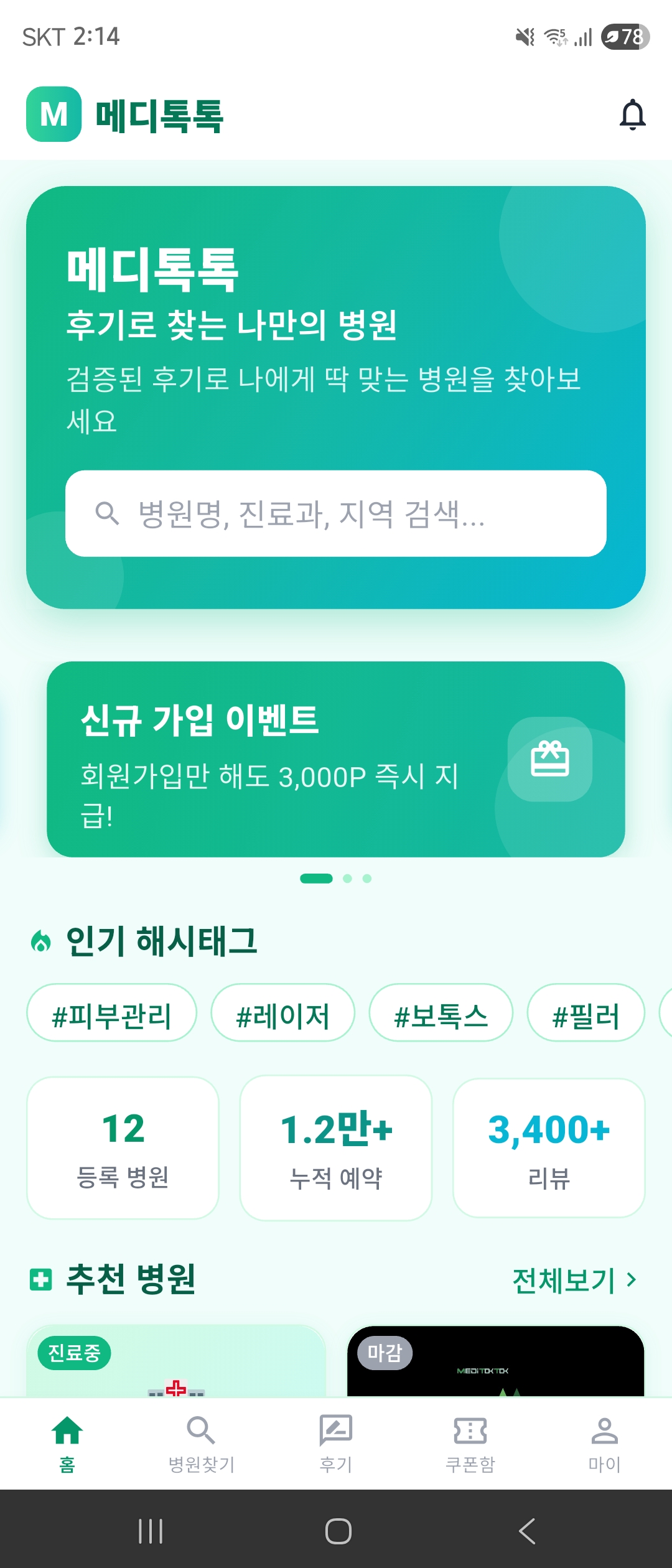Tap the 병원명, 진료과, 지역 검색 field
Image resolution: width=672 pixels, height=1568 pixels.
point(336,513)
